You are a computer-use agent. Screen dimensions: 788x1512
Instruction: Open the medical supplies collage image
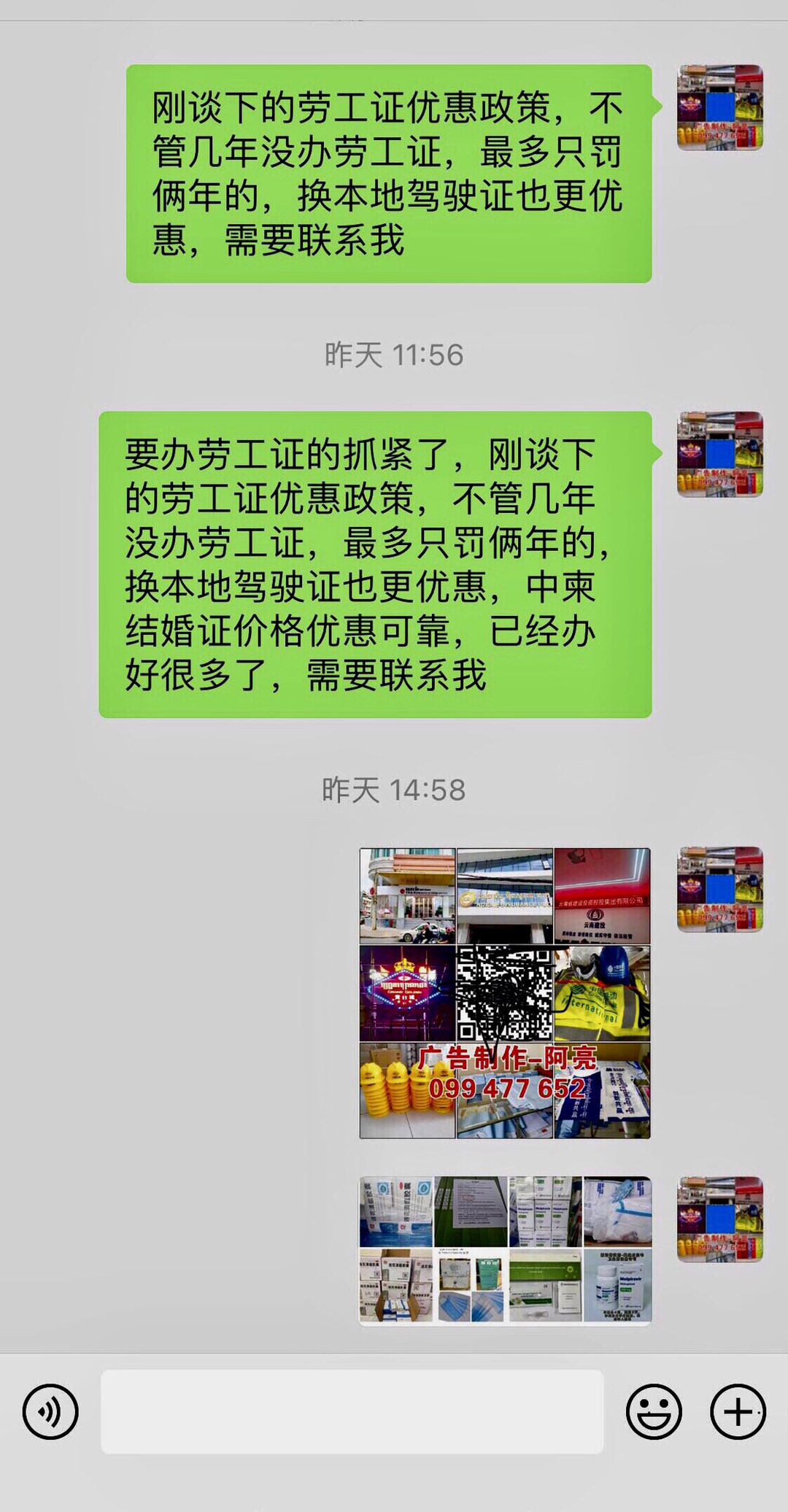(x=505, y=1250)
